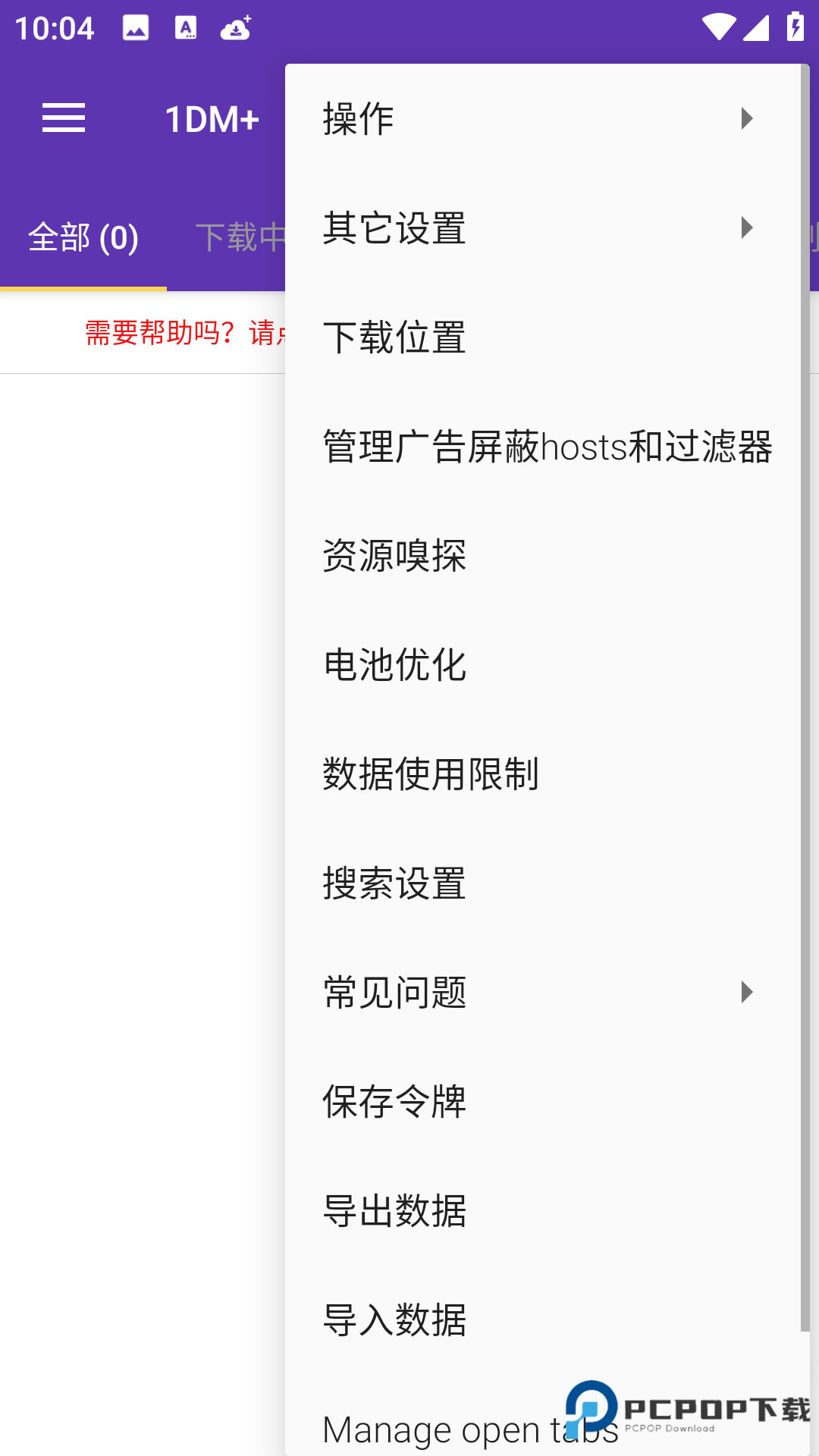This screenshot has width=819, height=1456.
Task: Switch to the 下载中 tab
Action: pos(243,237)
